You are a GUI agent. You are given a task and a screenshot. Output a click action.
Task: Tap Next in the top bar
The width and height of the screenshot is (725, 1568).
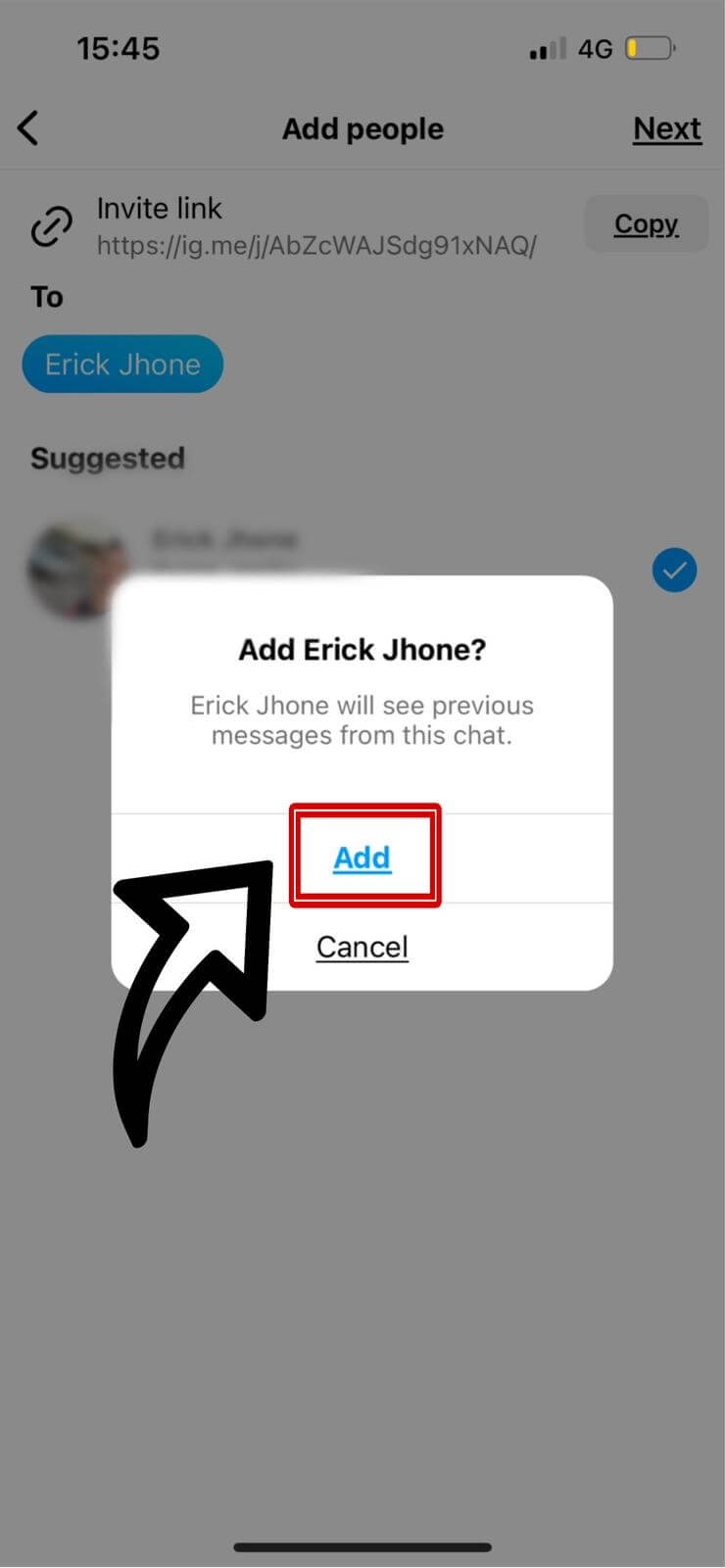click(666, 128)
